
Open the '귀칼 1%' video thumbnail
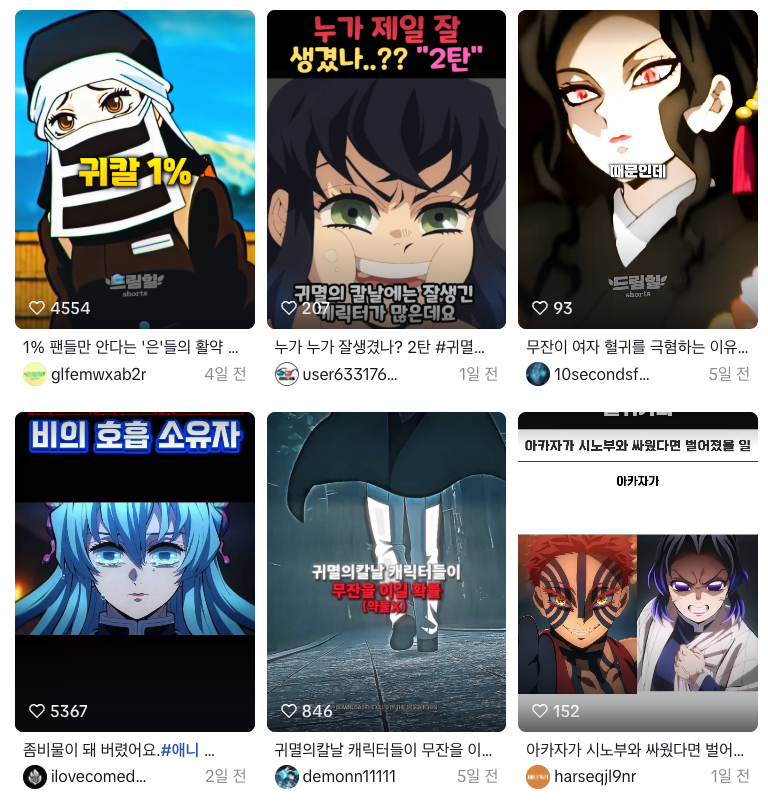[x=135, y=170]
